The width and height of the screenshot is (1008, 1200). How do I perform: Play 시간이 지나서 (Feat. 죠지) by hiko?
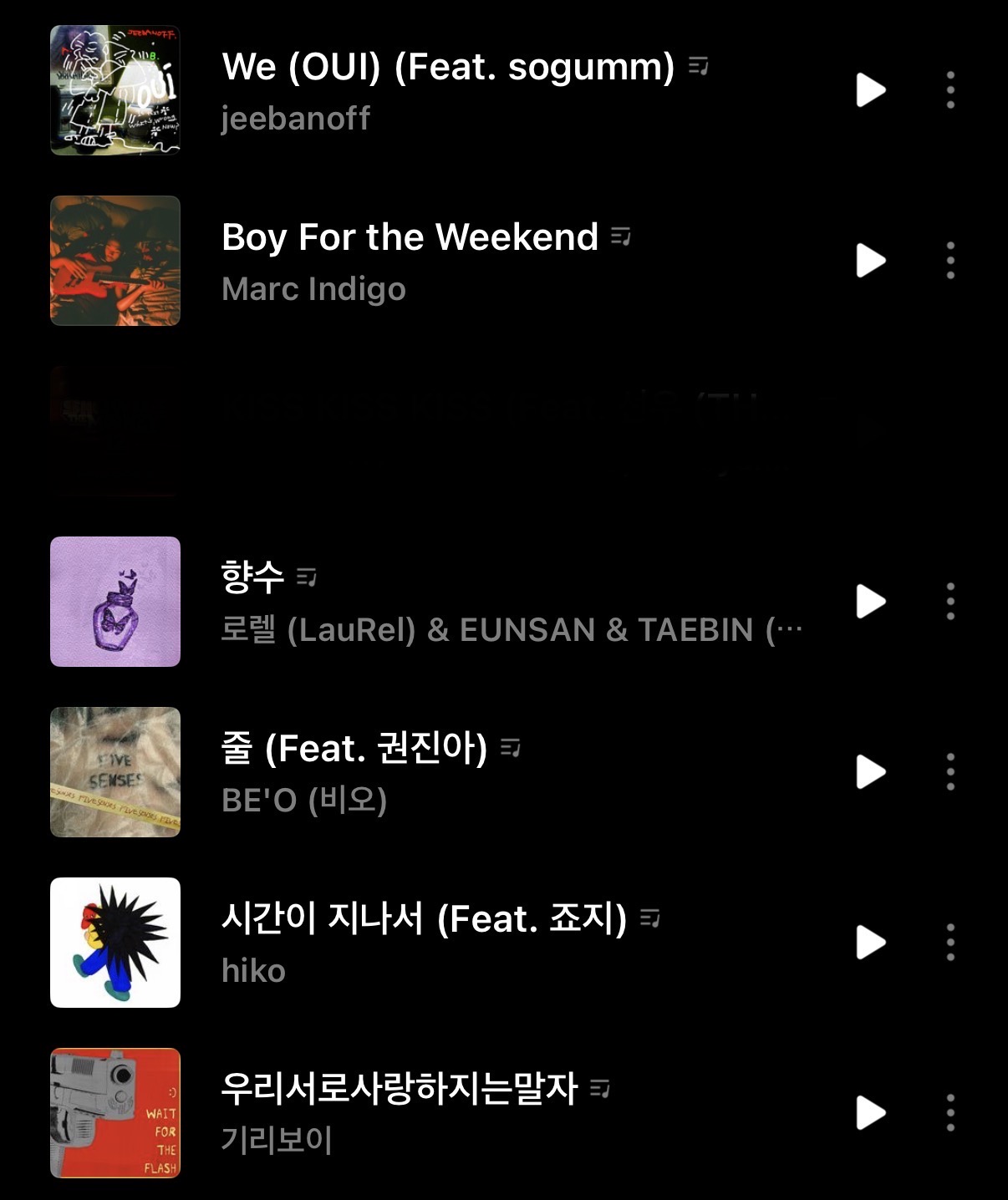pyautogui.click(x=870, y=943)
